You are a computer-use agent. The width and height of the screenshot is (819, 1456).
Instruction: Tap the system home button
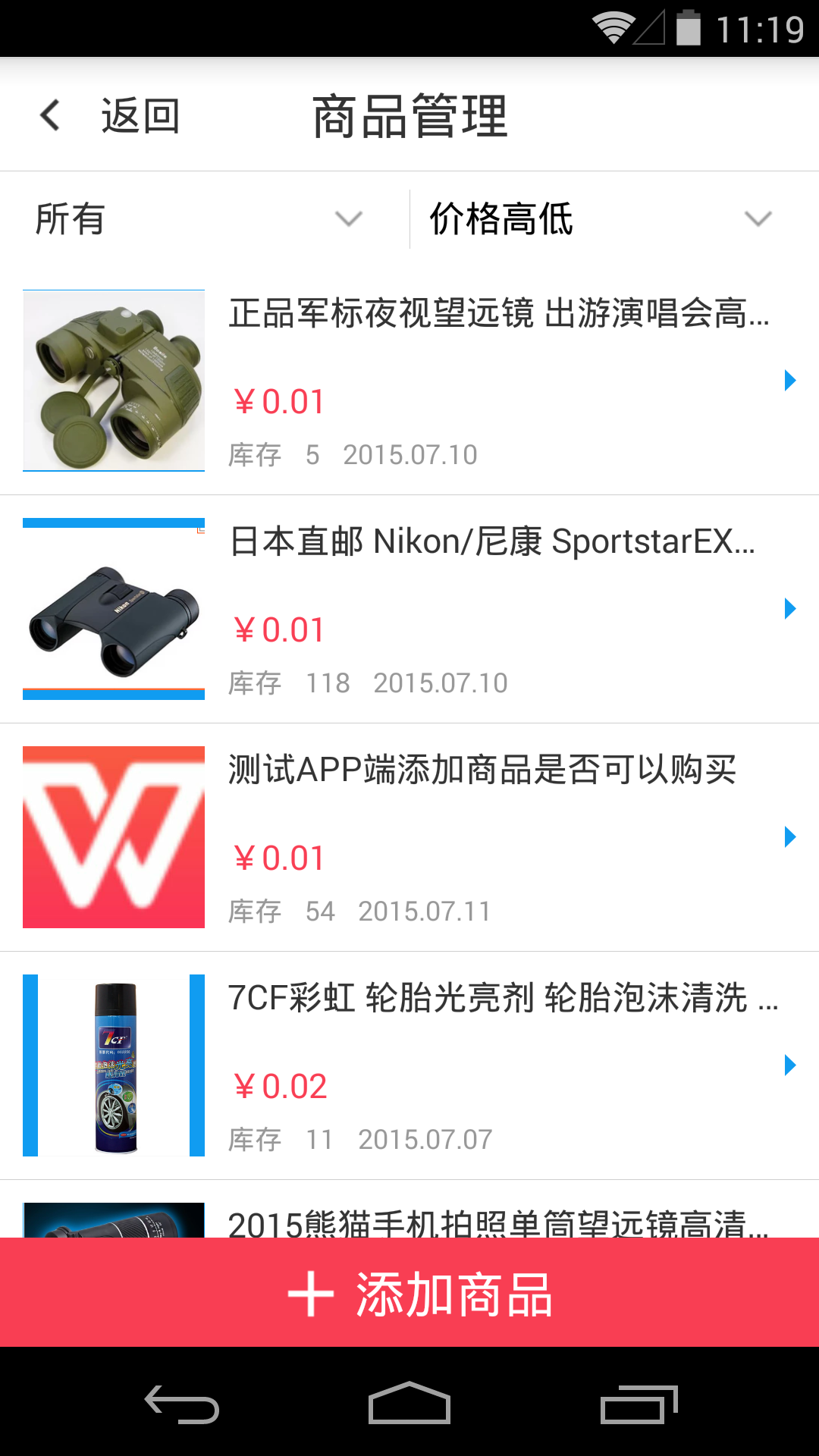409,1403
